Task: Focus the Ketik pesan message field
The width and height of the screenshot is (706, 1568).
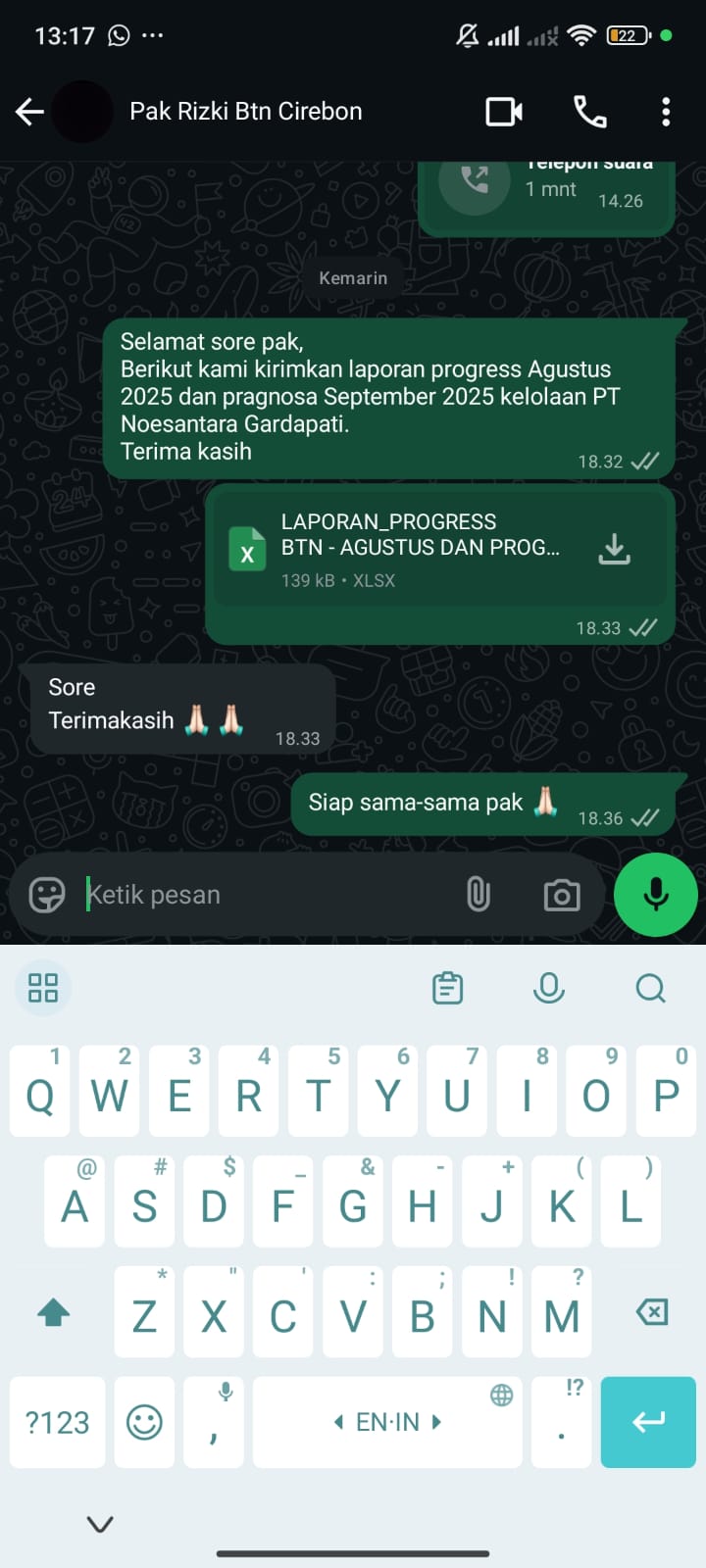Action: point(265,895)
